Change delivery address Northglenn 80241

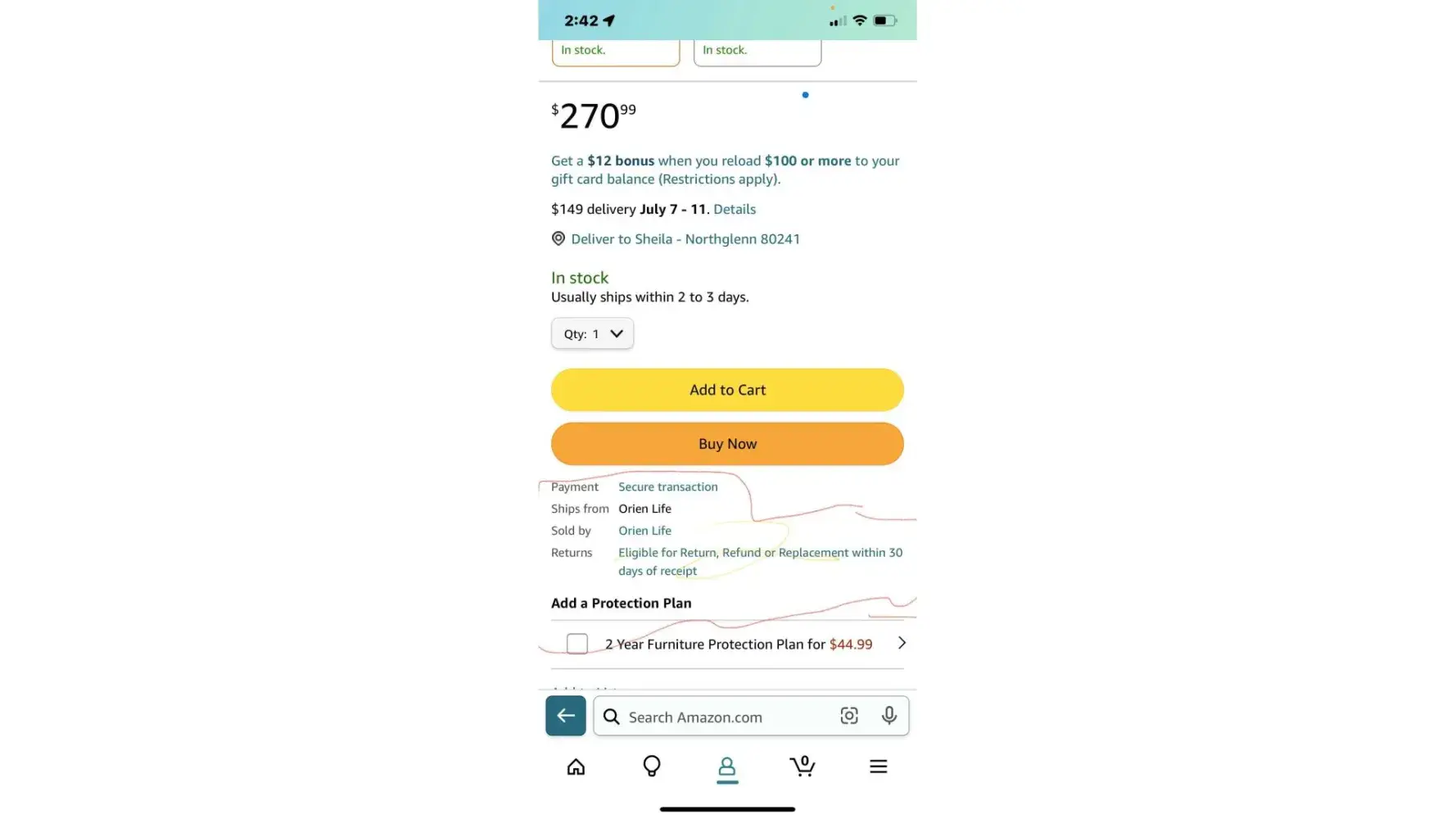click(685, 239)
